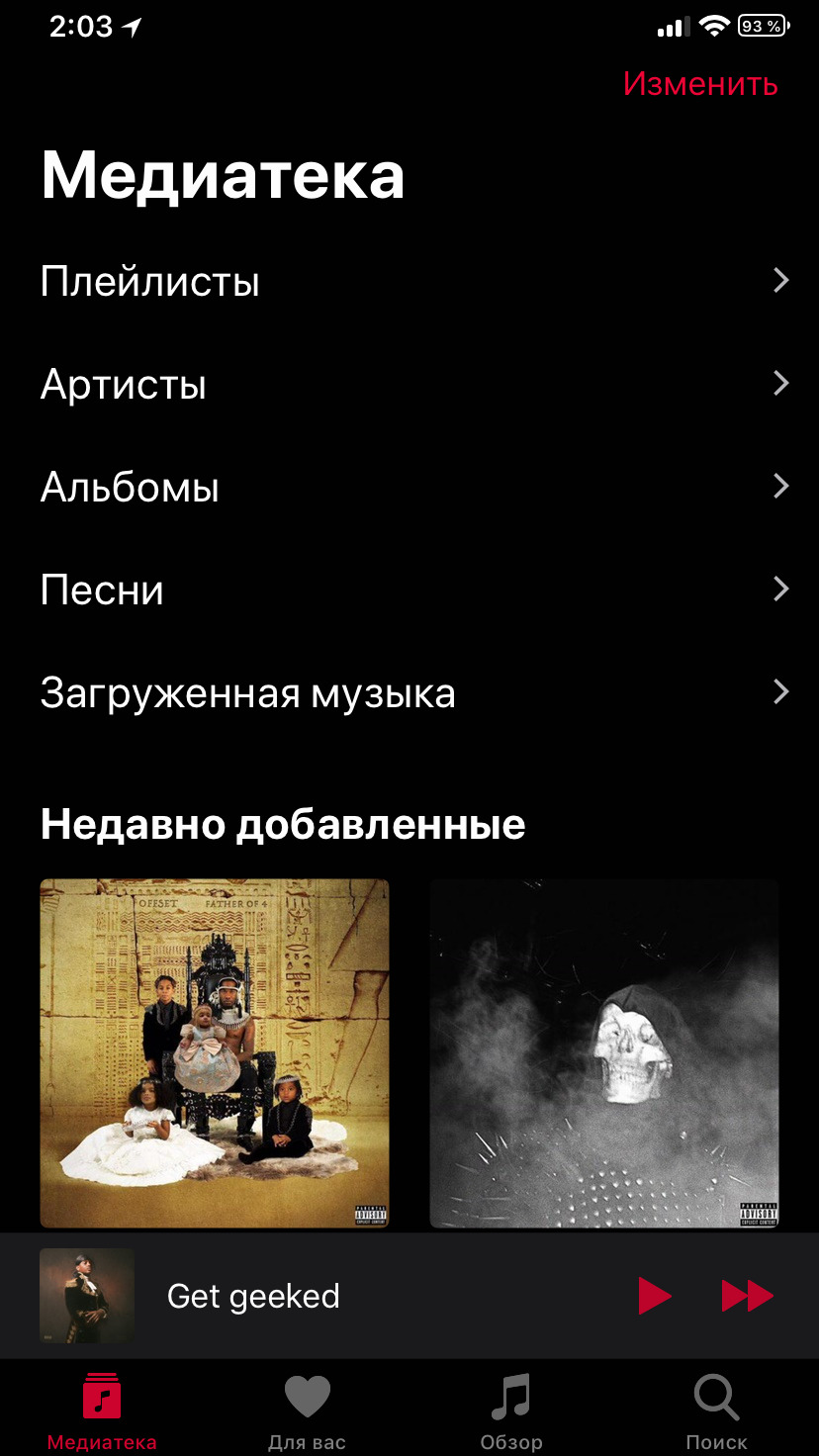Open Загруженная музыка

pos(409,693)
